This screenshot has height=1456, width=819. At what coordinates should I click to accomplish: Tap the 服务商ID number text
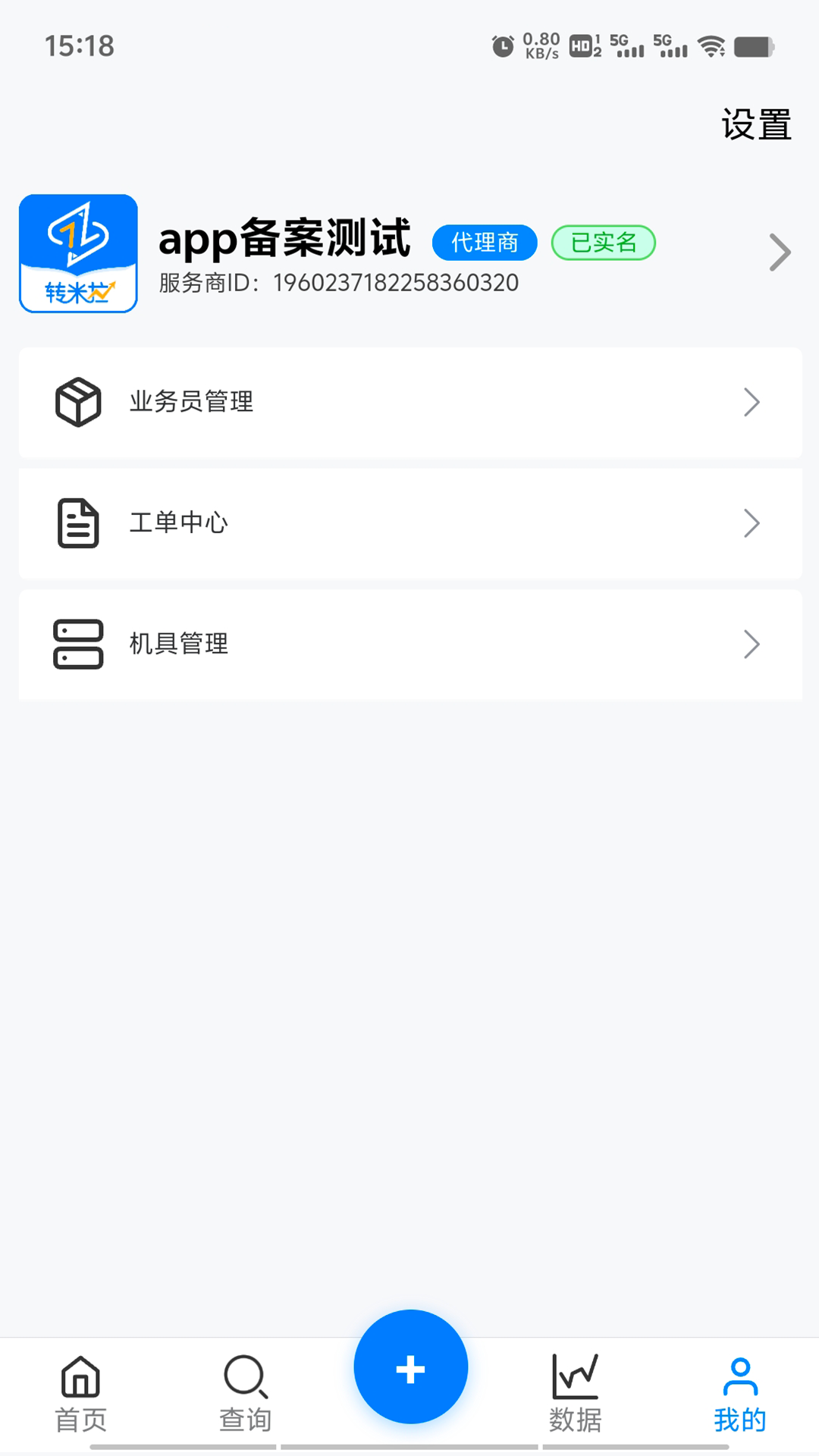coord(337,282)
